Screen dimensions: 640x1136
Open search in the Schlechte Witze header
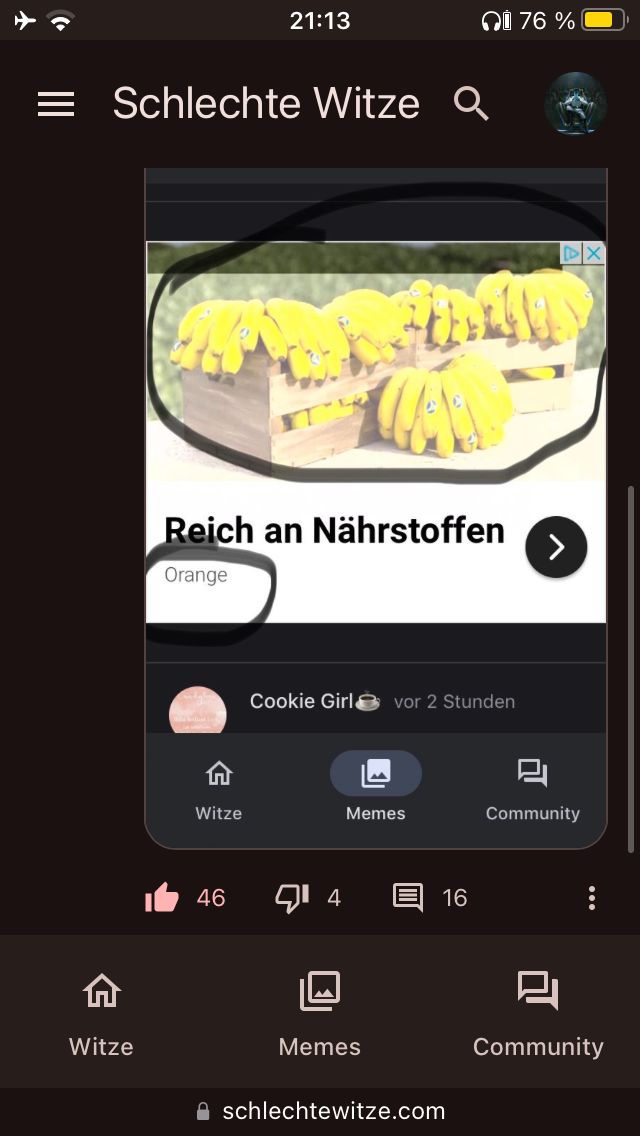coord(471,104)
